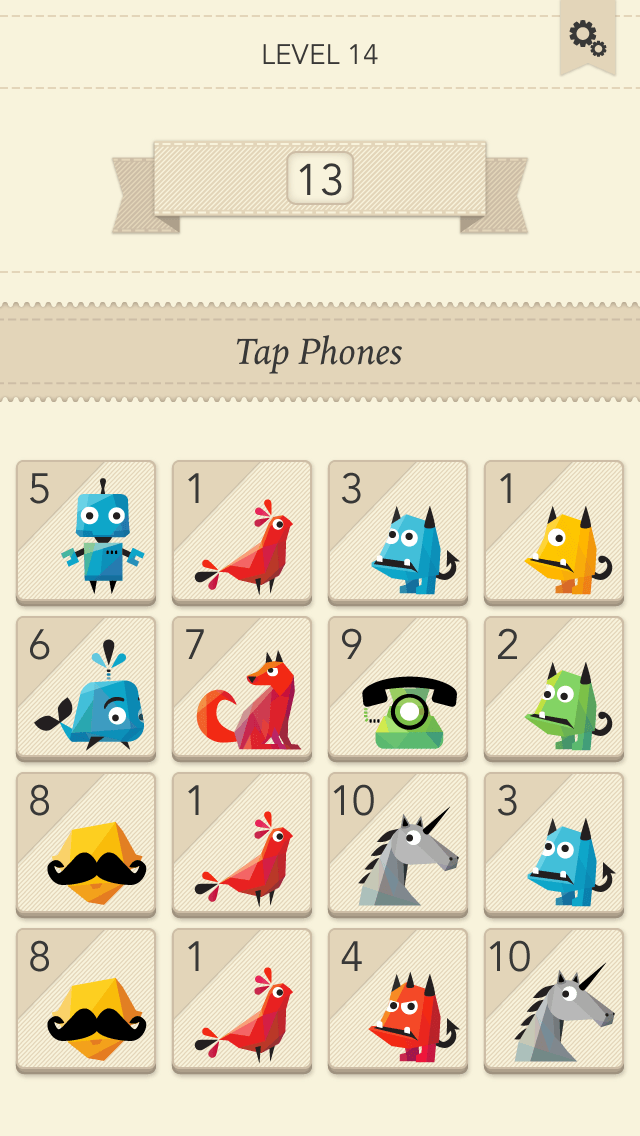Select the red fox tile numbered 7

pos(242,688)
